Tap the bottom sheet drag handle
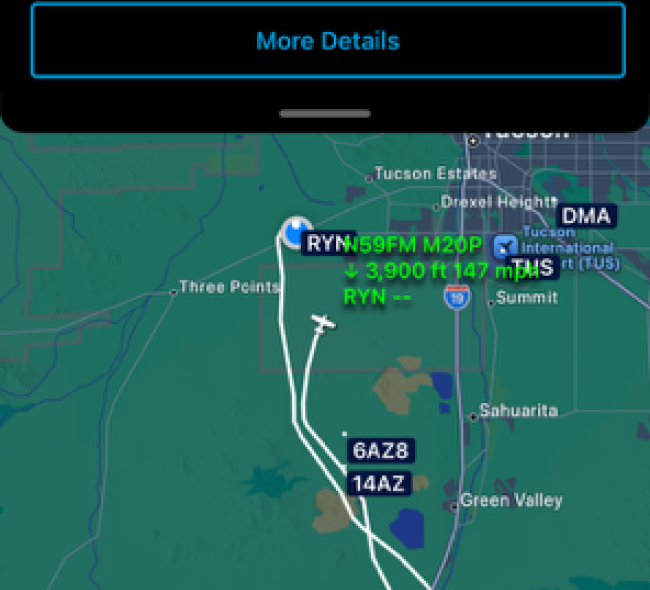This screenshot has width=650, height=590. tap(325, 114)
